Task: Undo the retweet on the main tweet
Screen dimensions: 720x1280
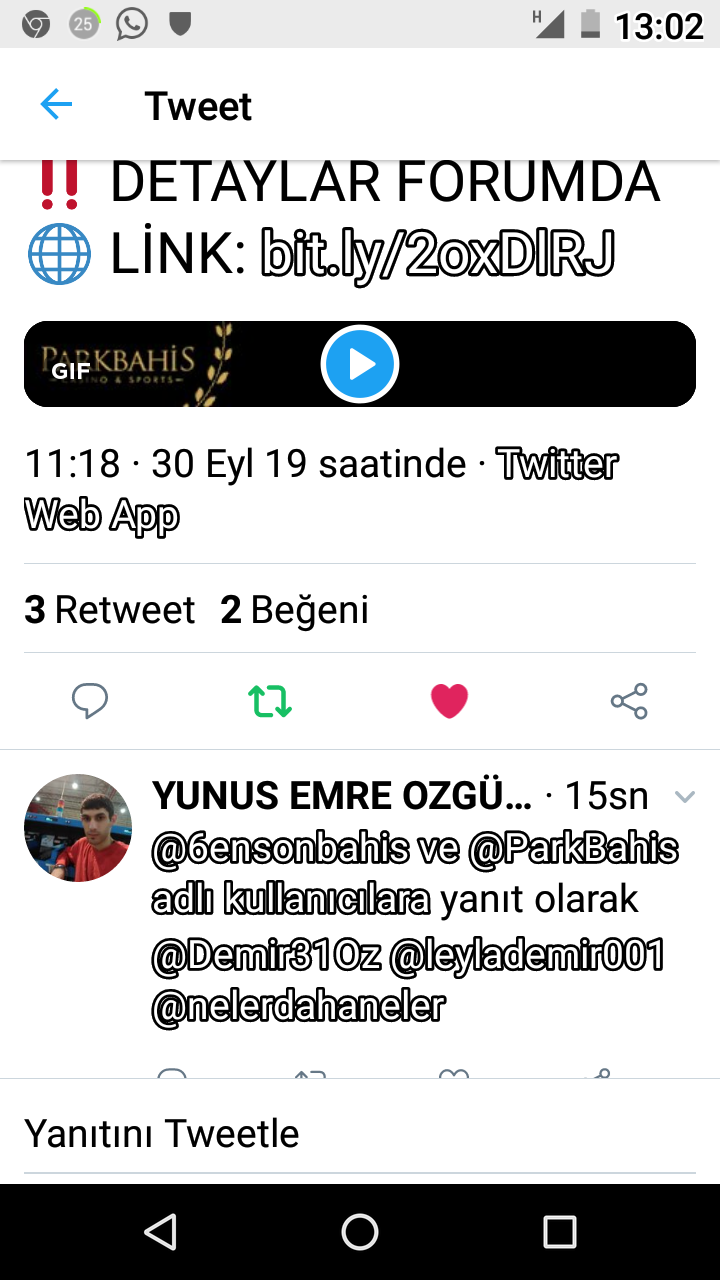Action: pyautogui.click(x=270, y=701)
